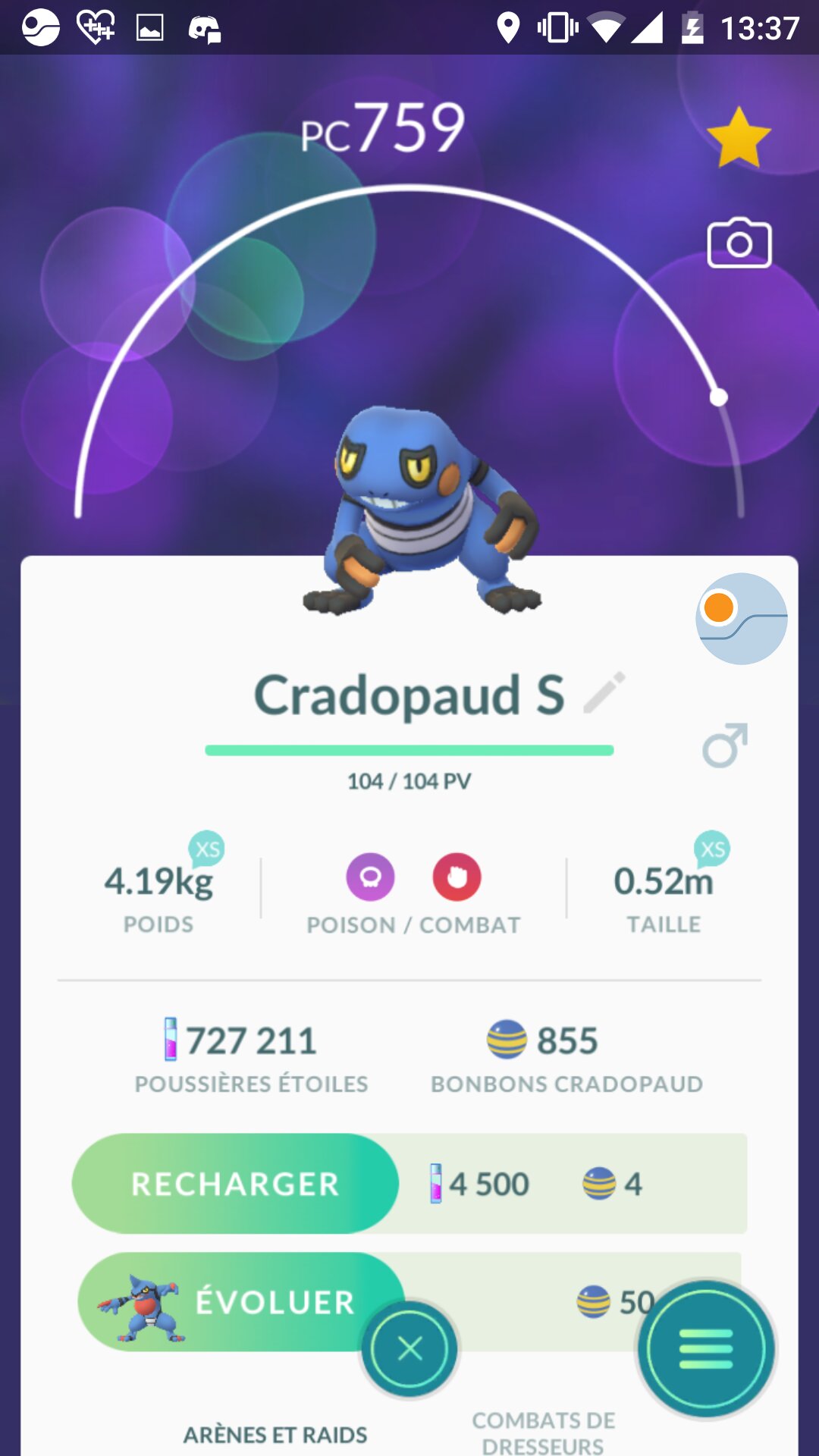The width and height of the screenshot is (819, 1456).
Task: Close the Pokémon detail screen
Action: pos(409,1349)
